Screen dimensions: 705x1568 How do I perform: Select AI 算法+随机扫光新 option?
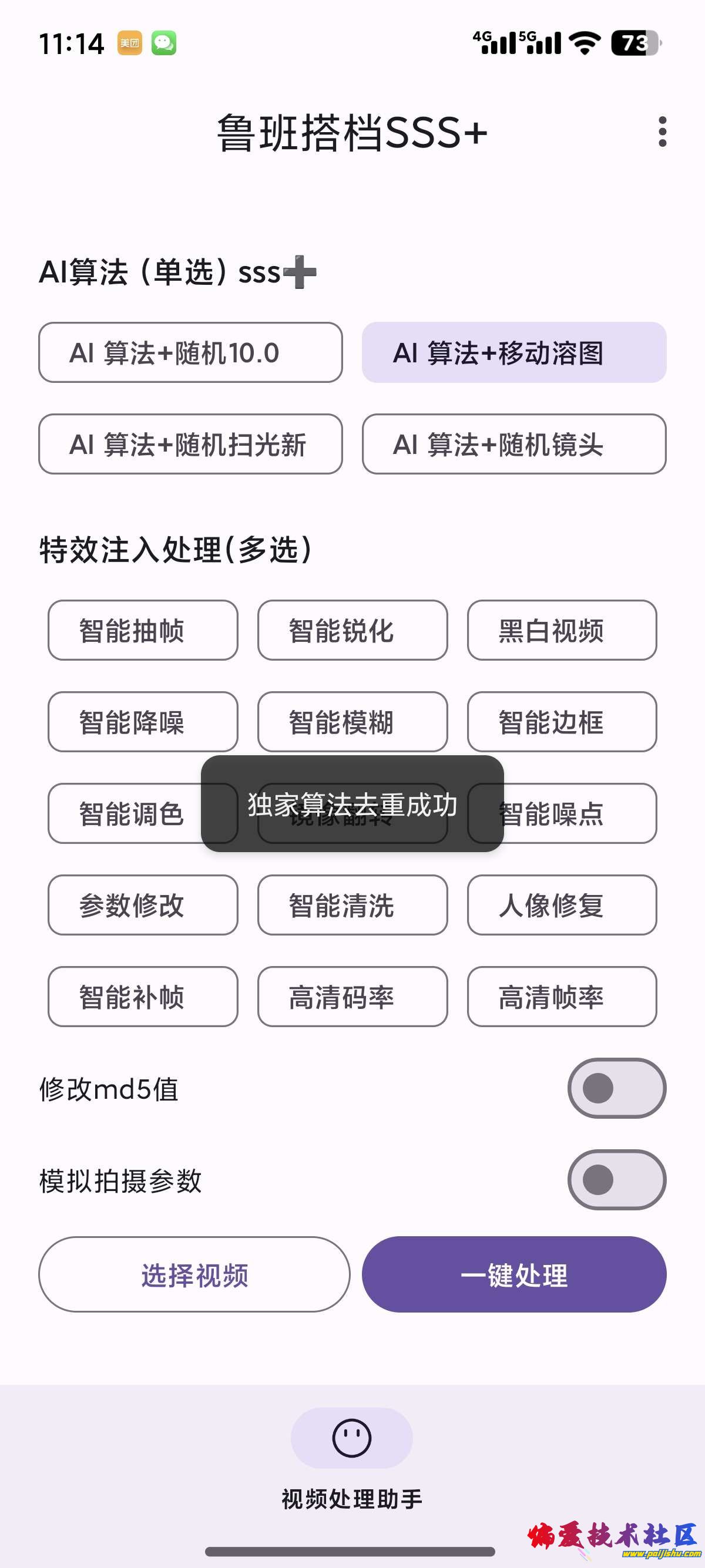pos(190,444)
